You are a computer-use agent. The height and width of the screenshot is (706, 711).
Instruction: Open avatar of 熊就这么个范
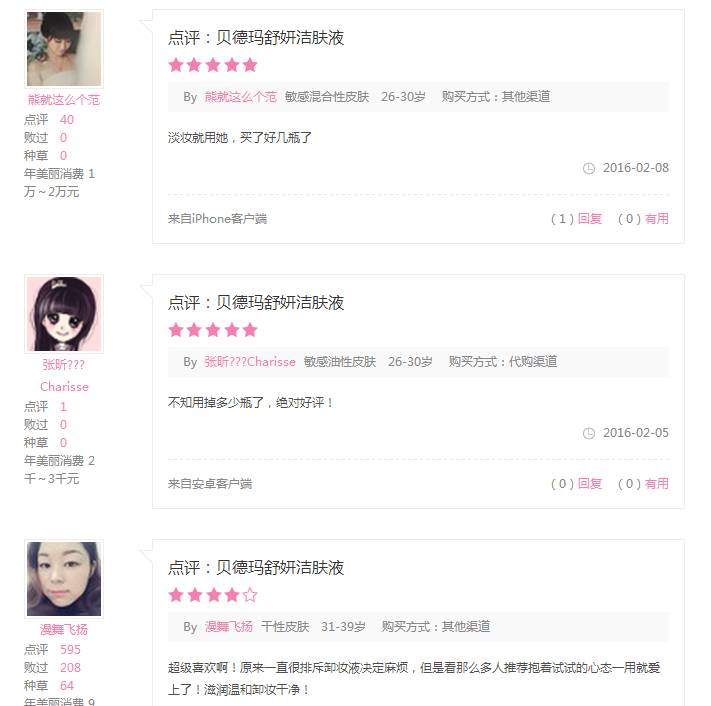coord(64,49)
